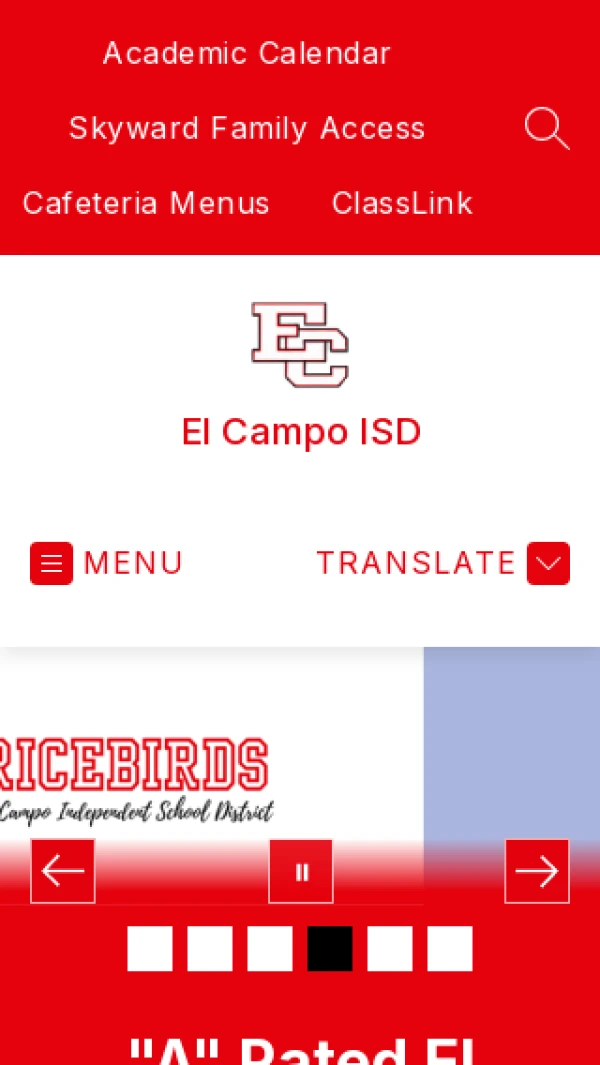Open the ClassLink link

[x=402, y=204]
